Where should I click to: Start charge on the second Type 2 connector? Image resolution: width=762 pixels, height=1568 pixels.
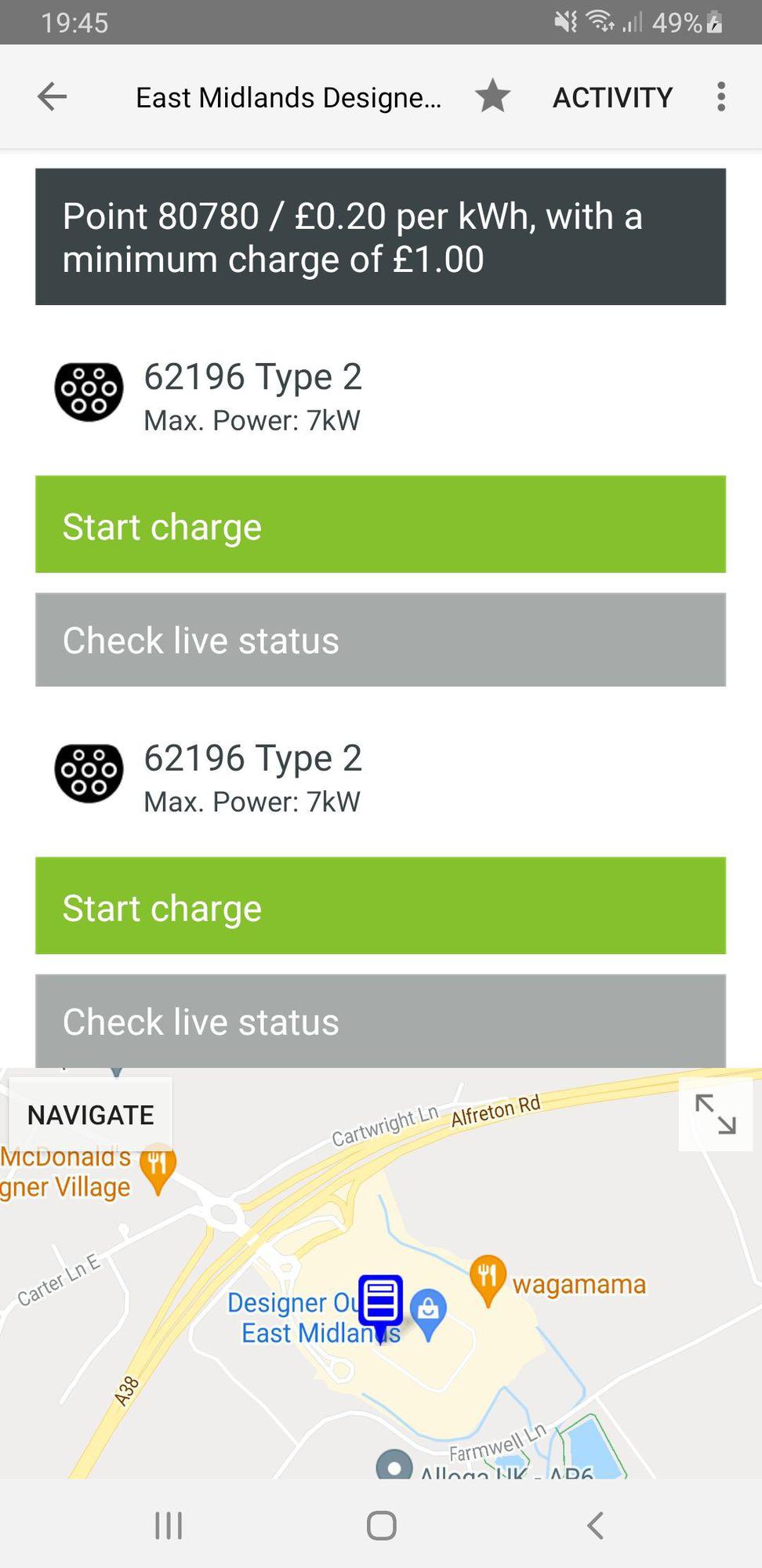tap(380, 906)
